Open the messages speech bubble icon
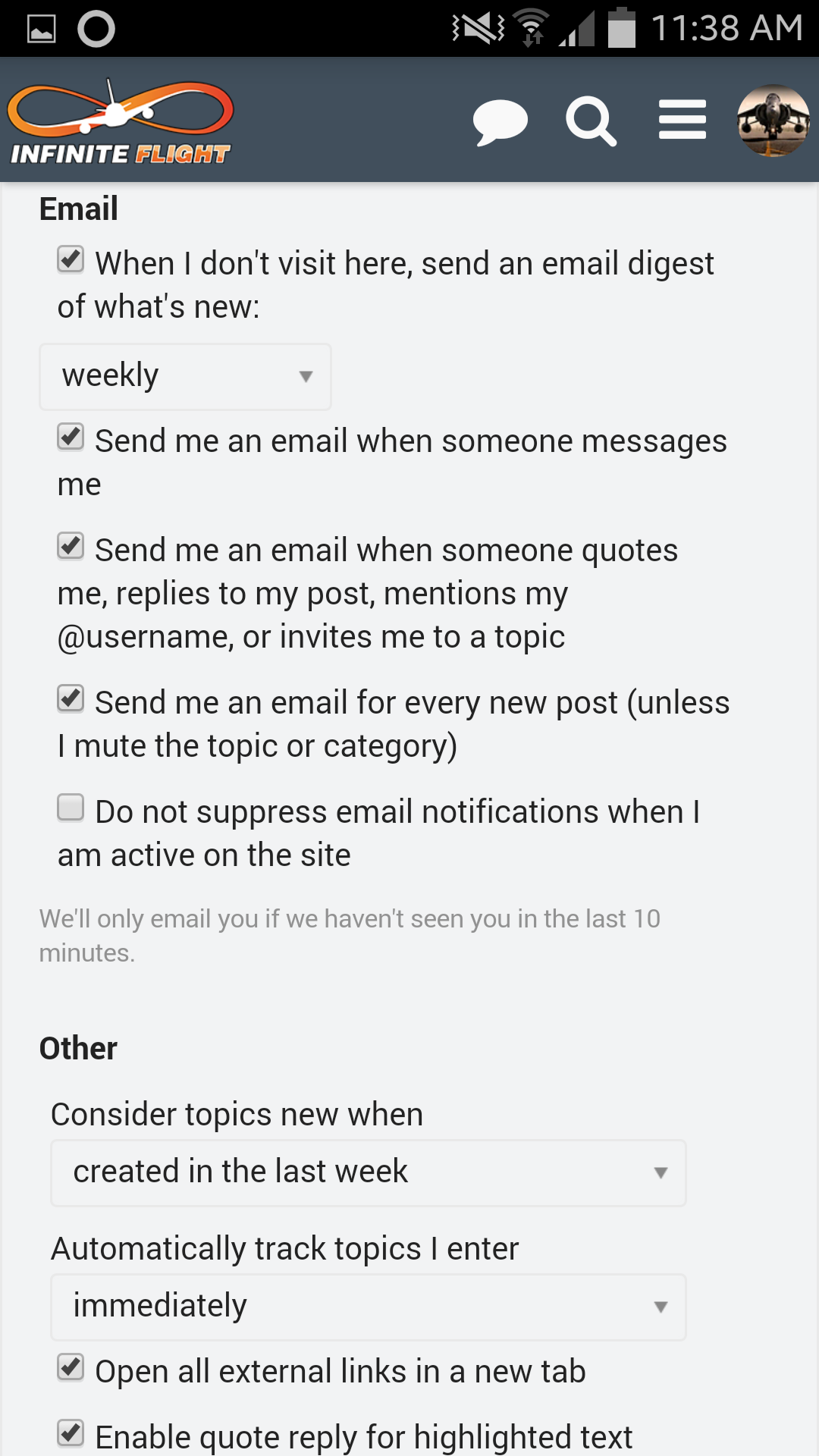This screenshot has height=1456, width=819. point(500,121)
